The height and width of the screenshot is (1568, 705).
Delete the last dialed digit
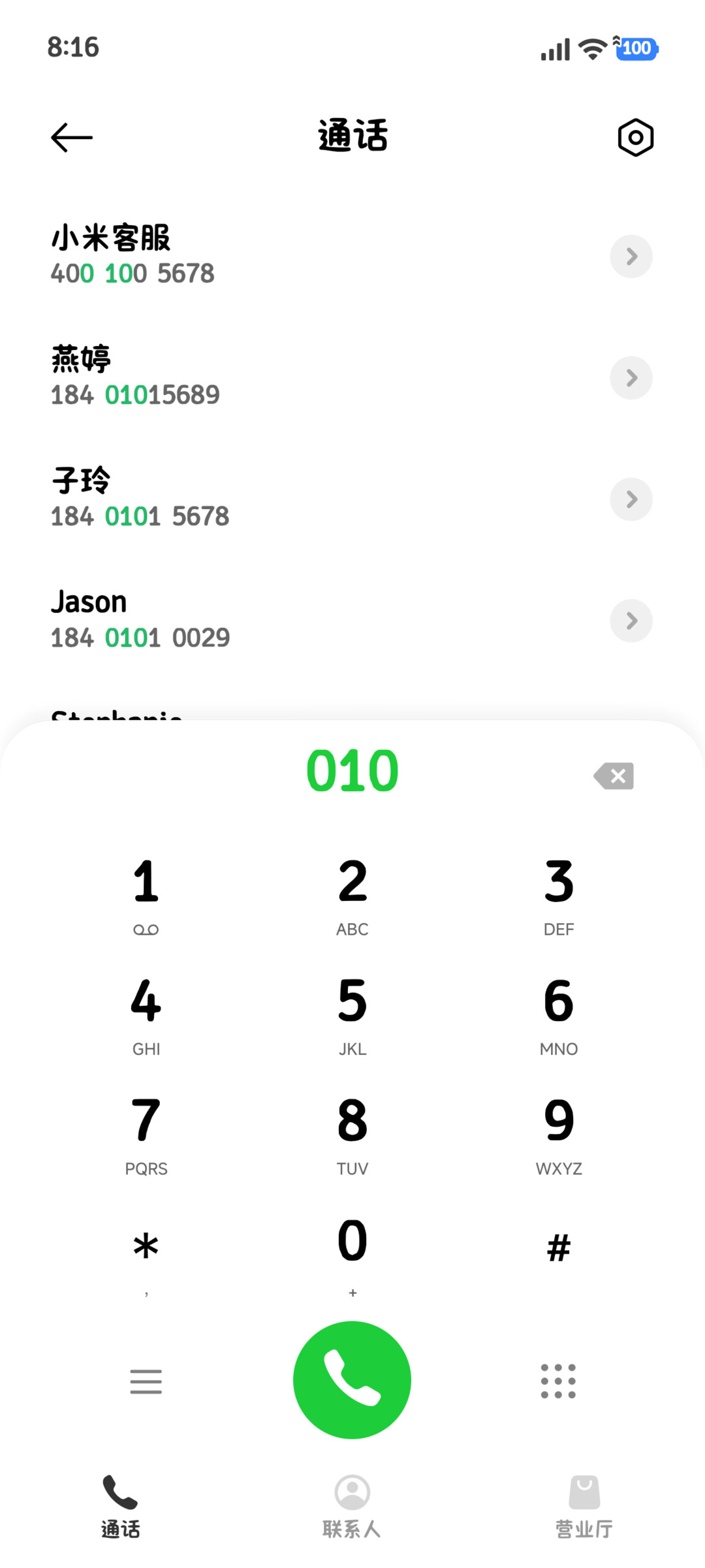pyautogui.click(x=614, y=776)
